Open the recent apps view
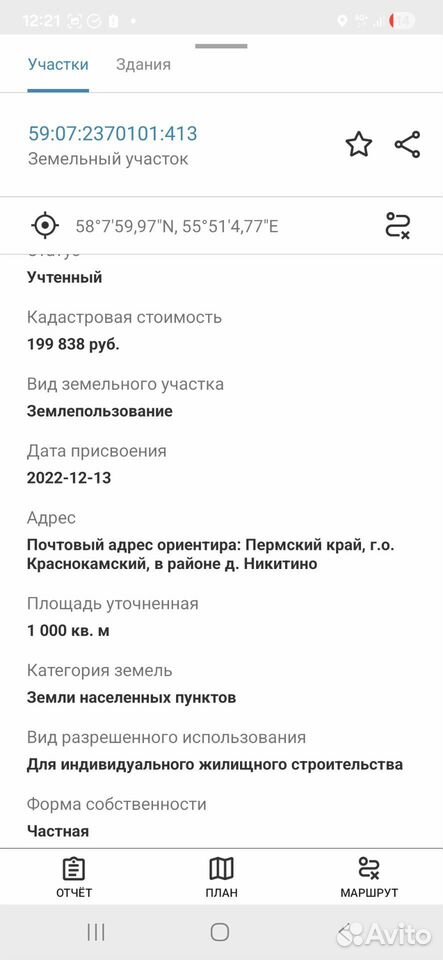443x960 pixels. point(96,932)
